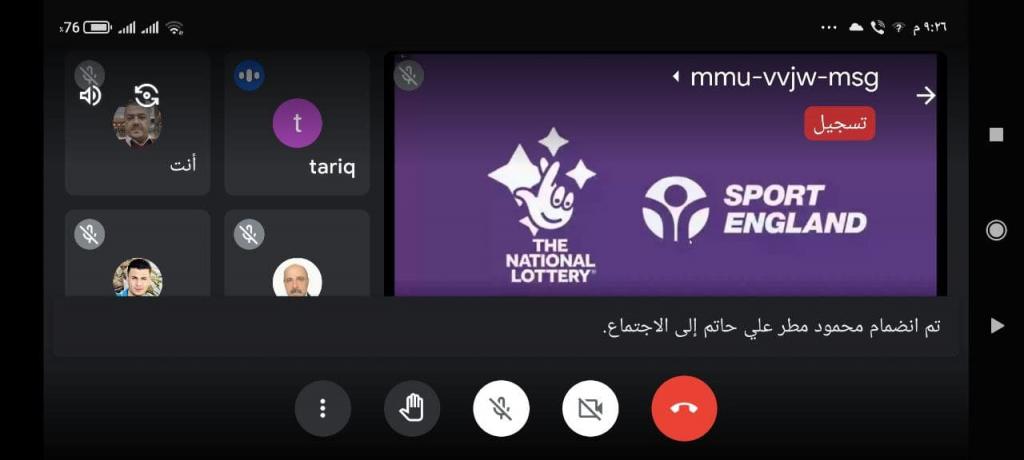Flip the camera in your own tile
Screen dimensions: 1024x460
[x=147, y=96]
